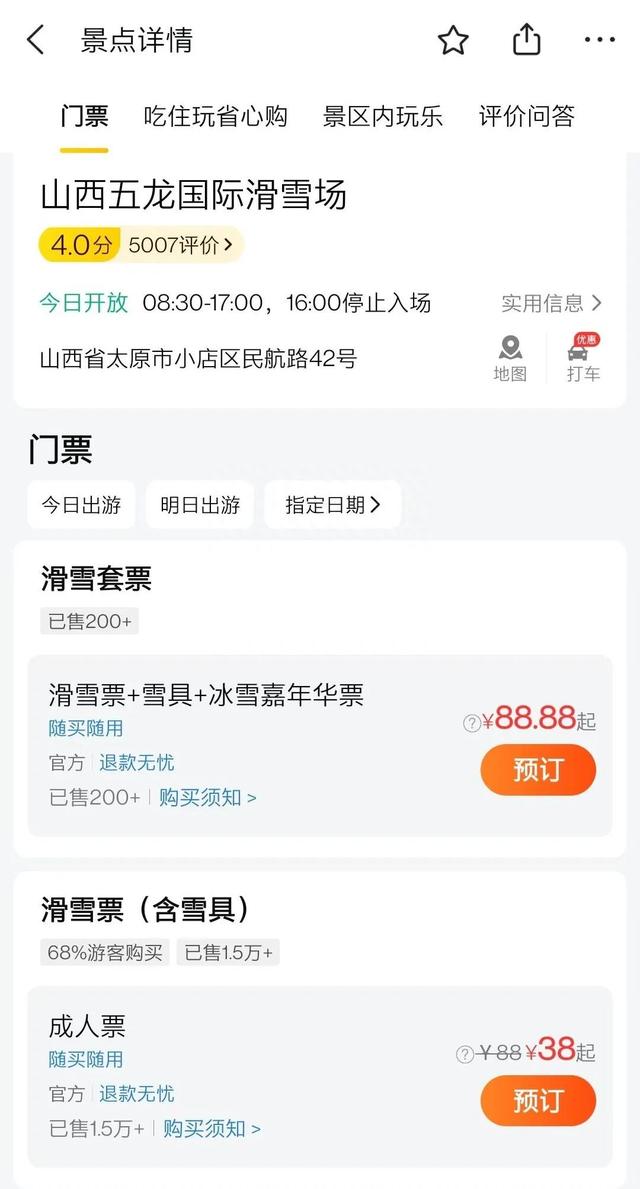
Task: Favorite this attraction with the star
Action: click(453, 41)
